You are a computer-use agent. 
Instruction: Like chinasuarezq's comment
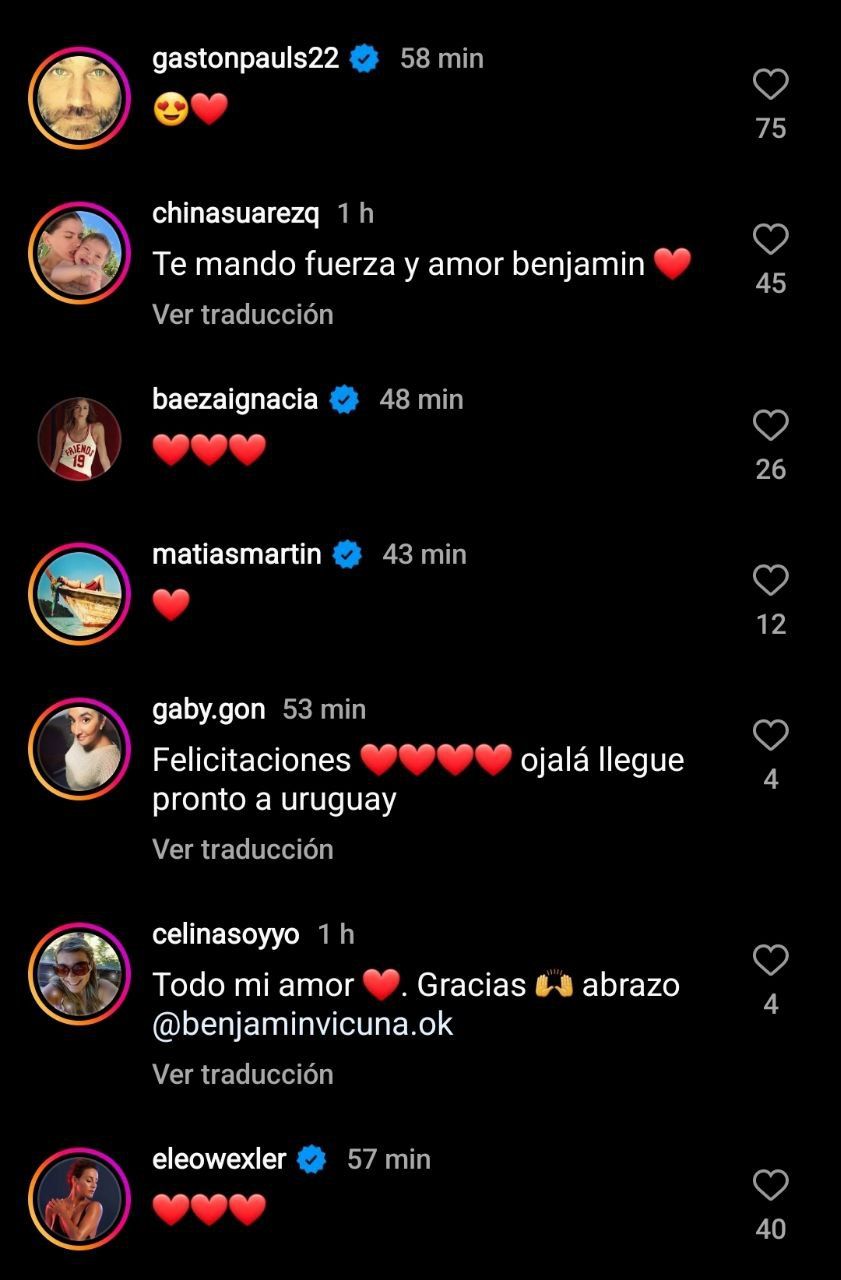(770, 240)
